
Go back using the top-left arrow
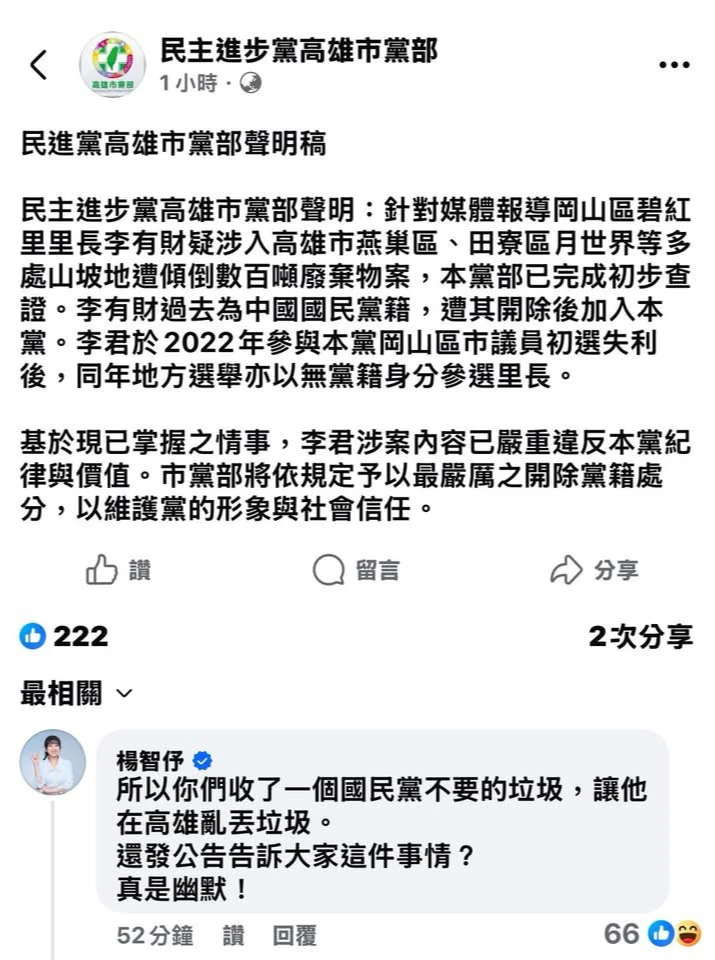(x=39, y=65)
